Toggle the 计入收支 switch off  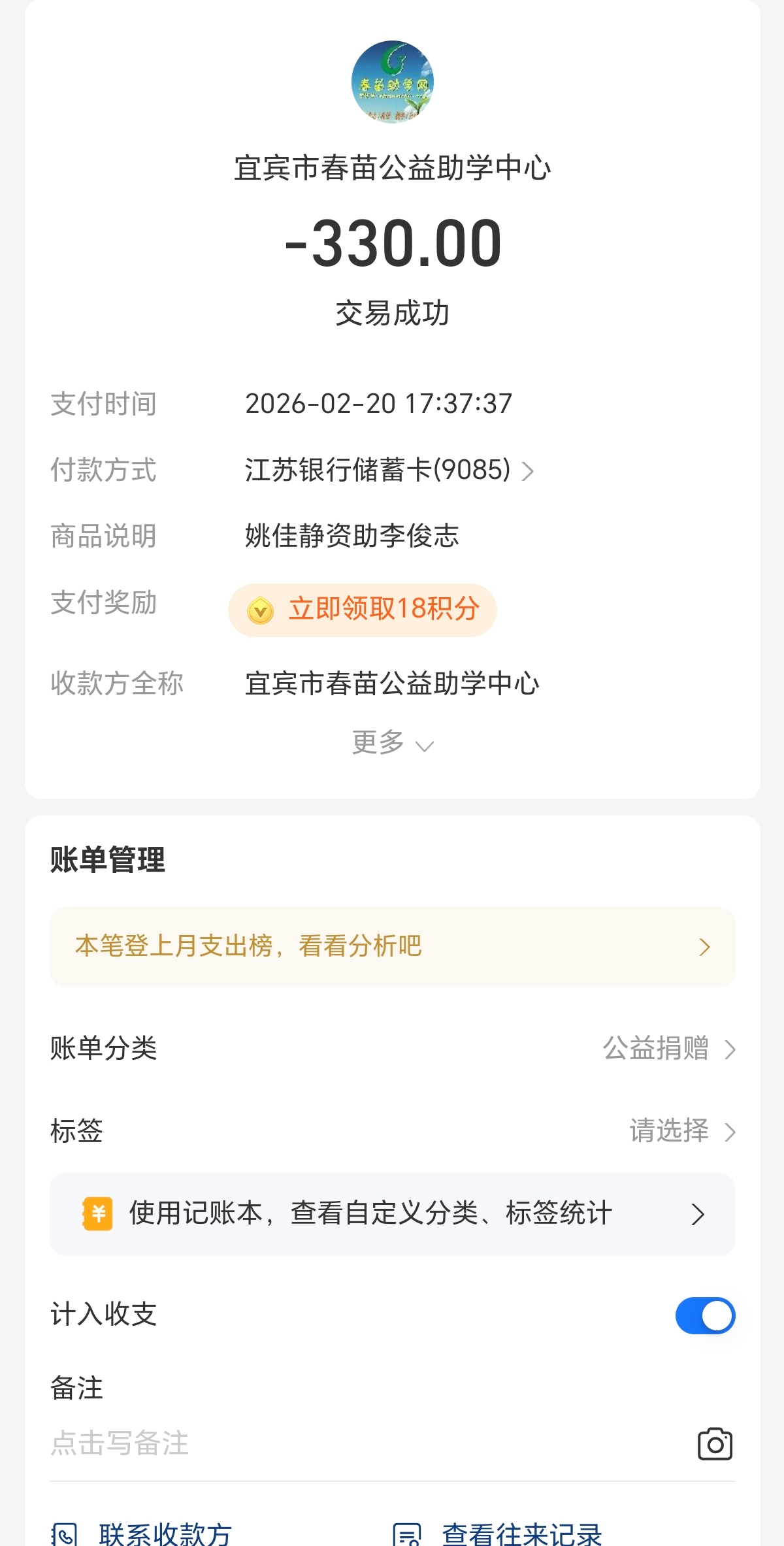tap(705, 1315)
